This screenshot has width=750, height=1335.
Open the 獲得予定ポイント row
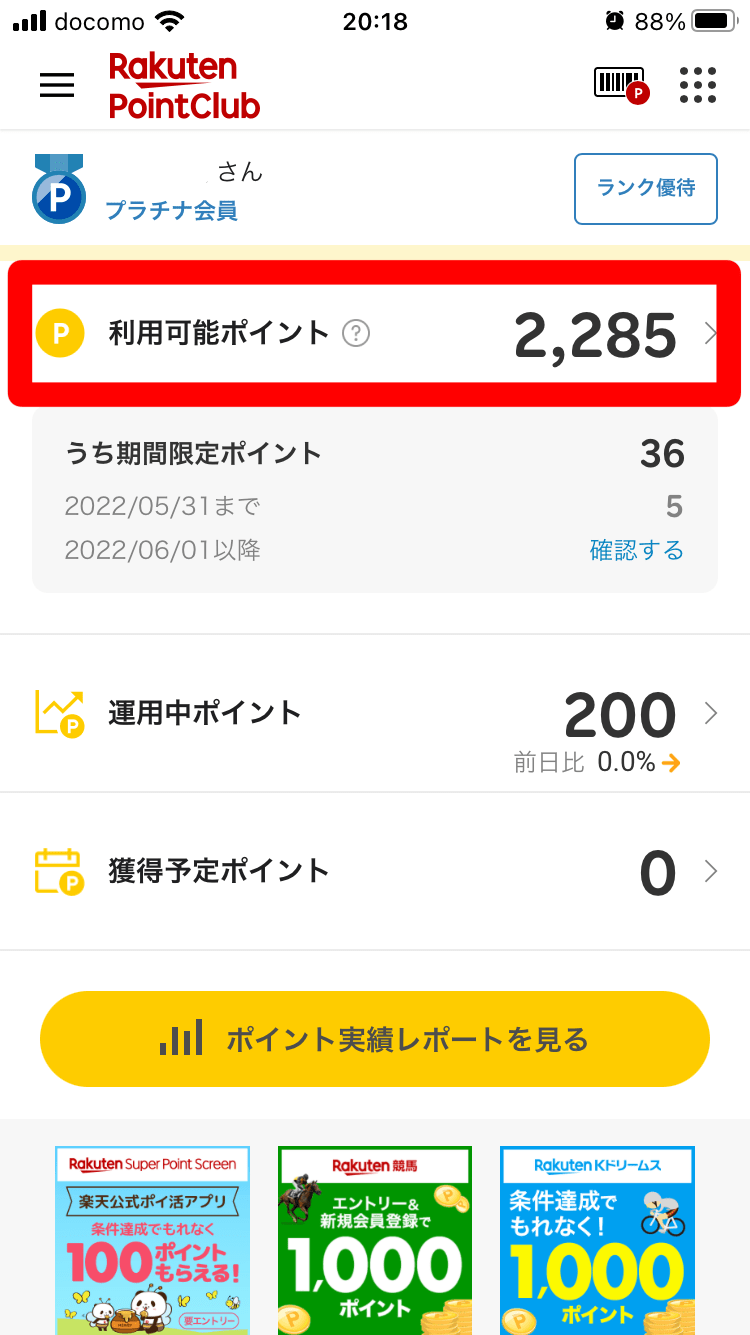pyautogui.click(x=374, y=871)
